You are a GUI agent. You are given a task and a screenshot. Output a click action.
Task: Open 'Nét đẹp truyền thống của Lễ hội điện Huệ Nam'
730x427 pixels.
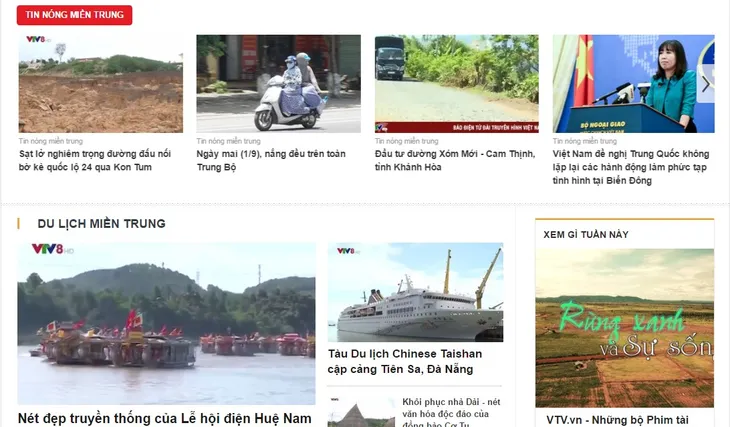165,418
